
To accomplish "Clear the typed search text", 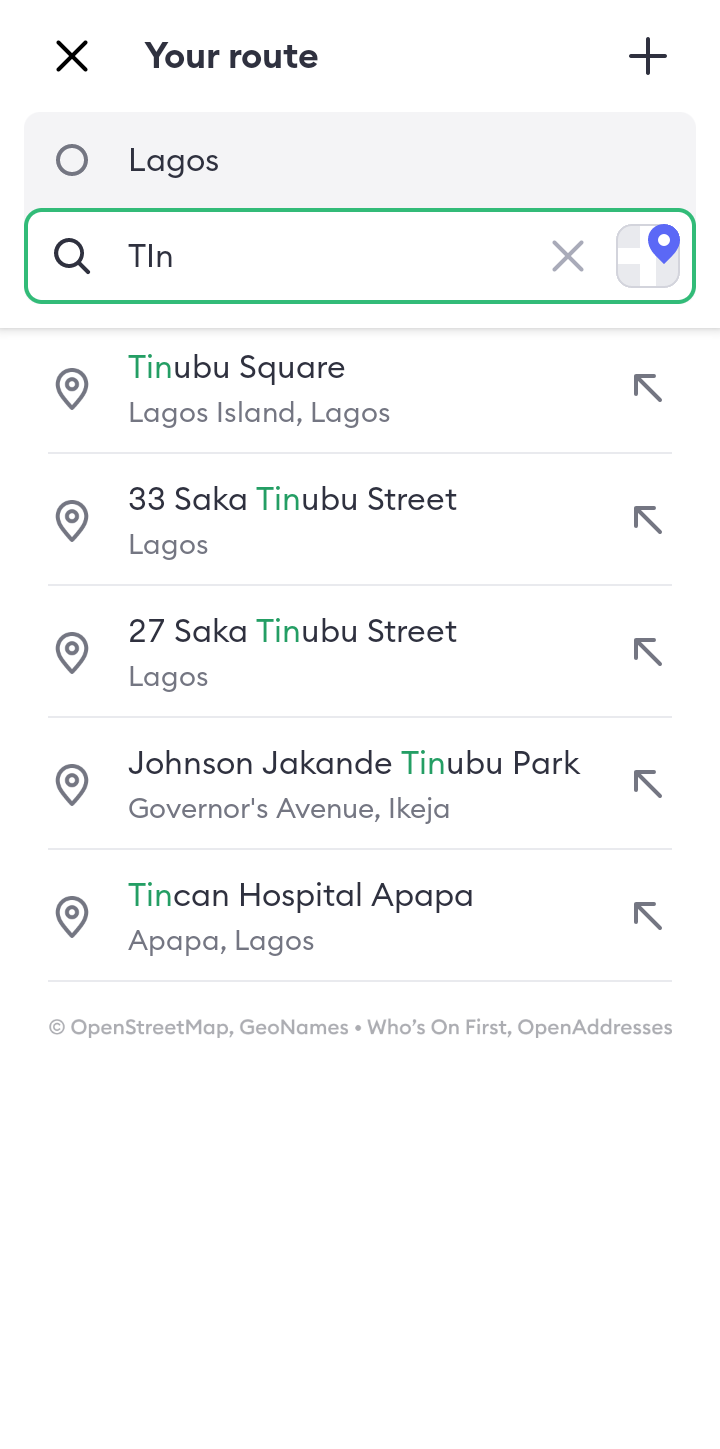I will [x=568, y=257].
